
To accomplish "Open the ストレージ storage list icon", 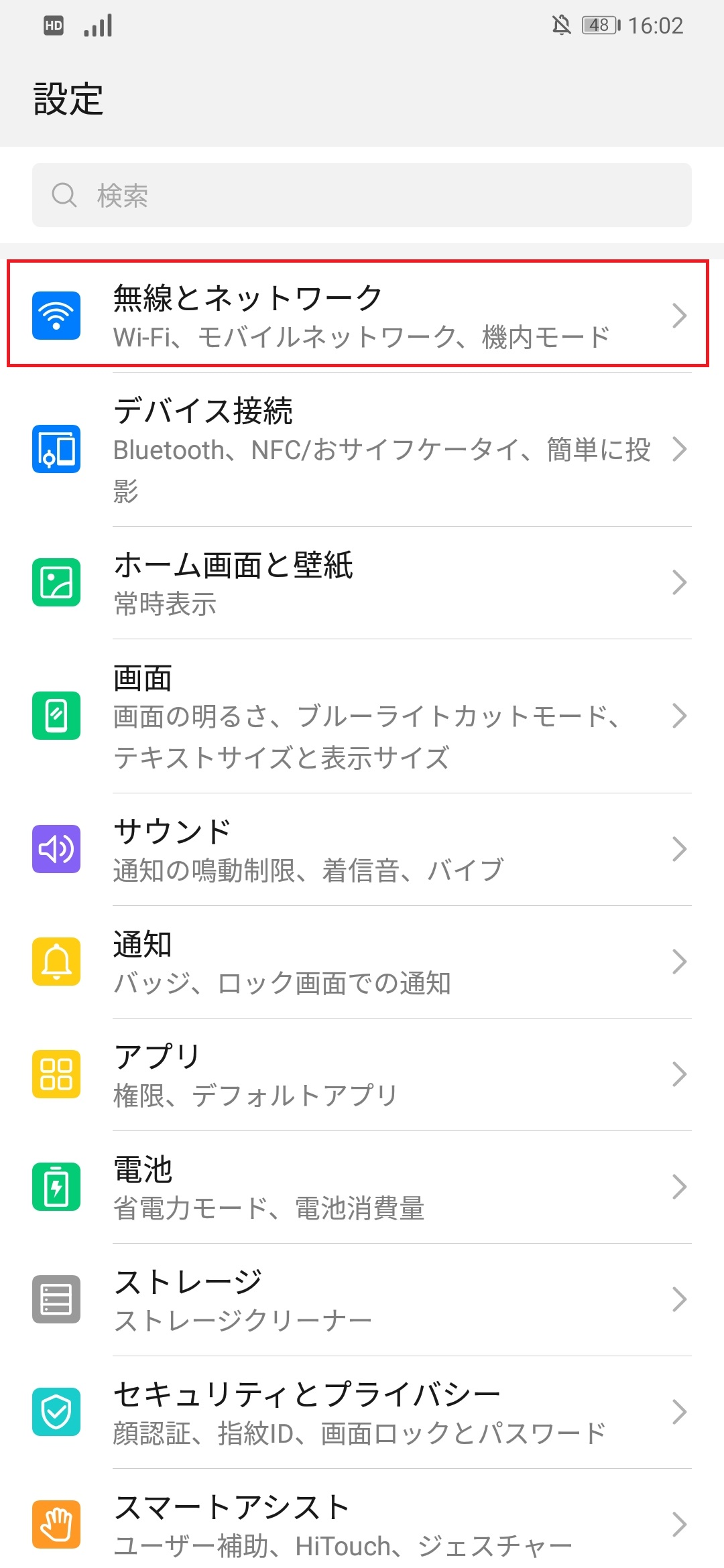I will [57, 1299].
